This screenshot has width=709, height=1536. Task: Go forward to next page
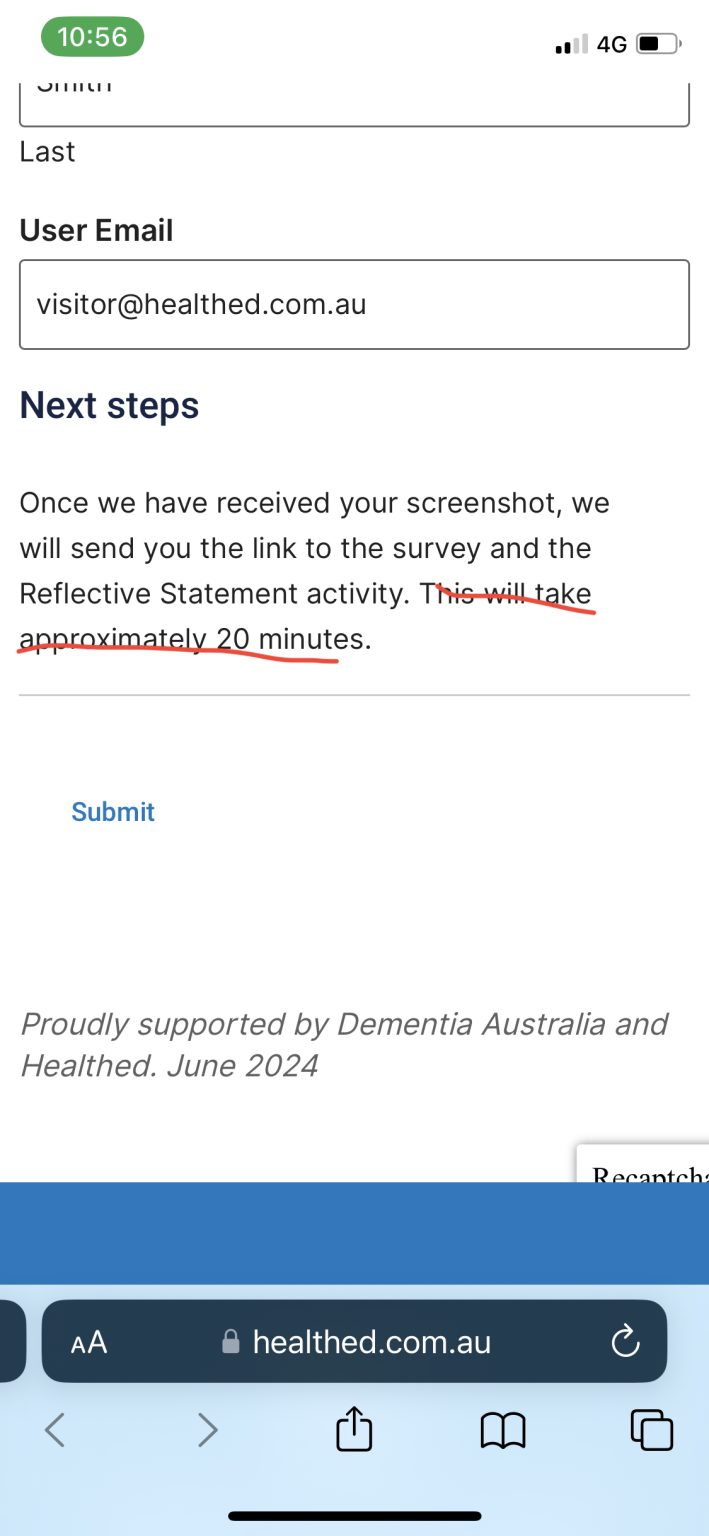pos(207,1430)
